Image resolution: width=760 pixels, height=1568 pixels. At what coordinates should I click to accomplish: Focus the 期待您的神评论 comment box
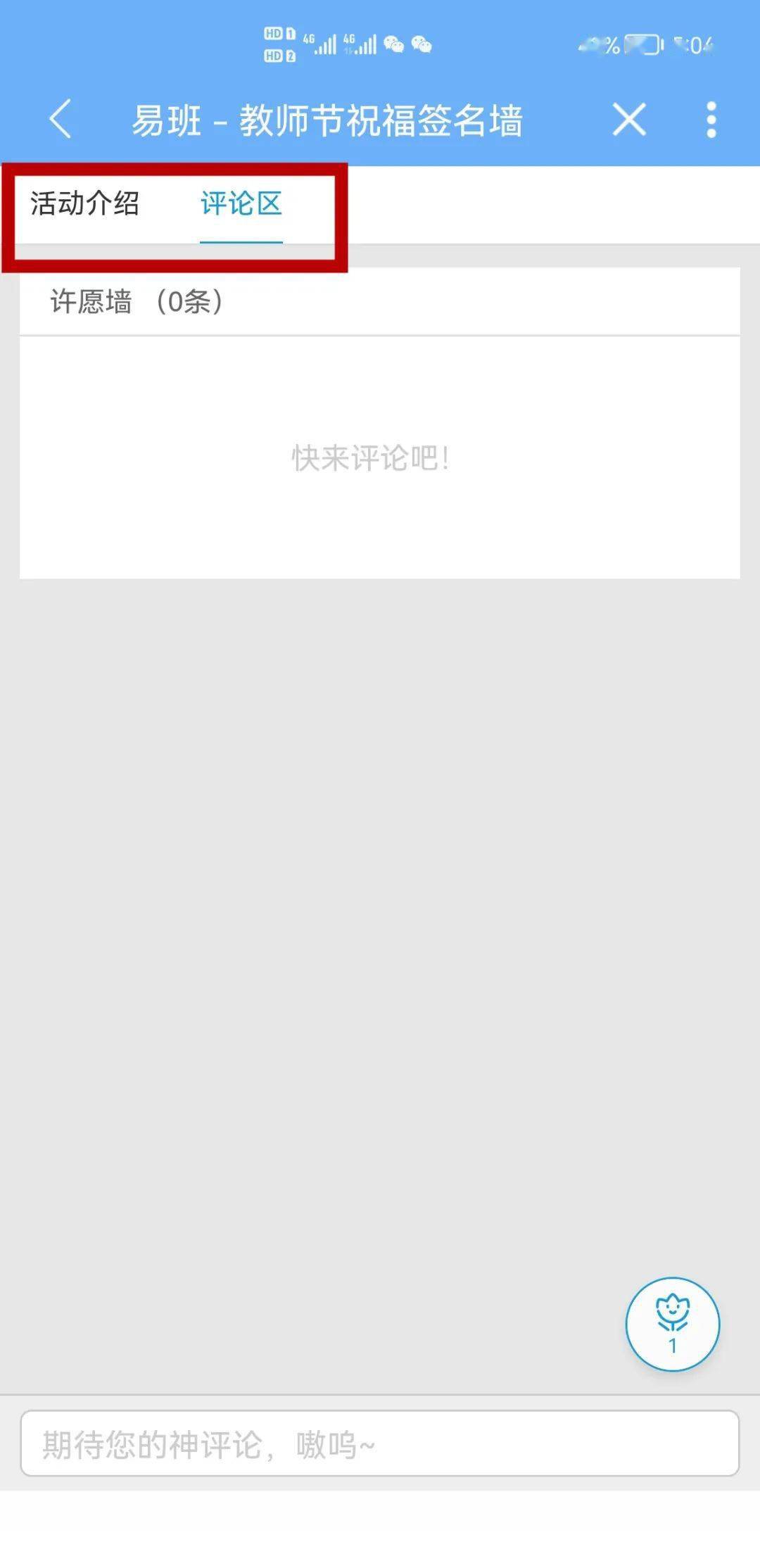(380, 1443)
